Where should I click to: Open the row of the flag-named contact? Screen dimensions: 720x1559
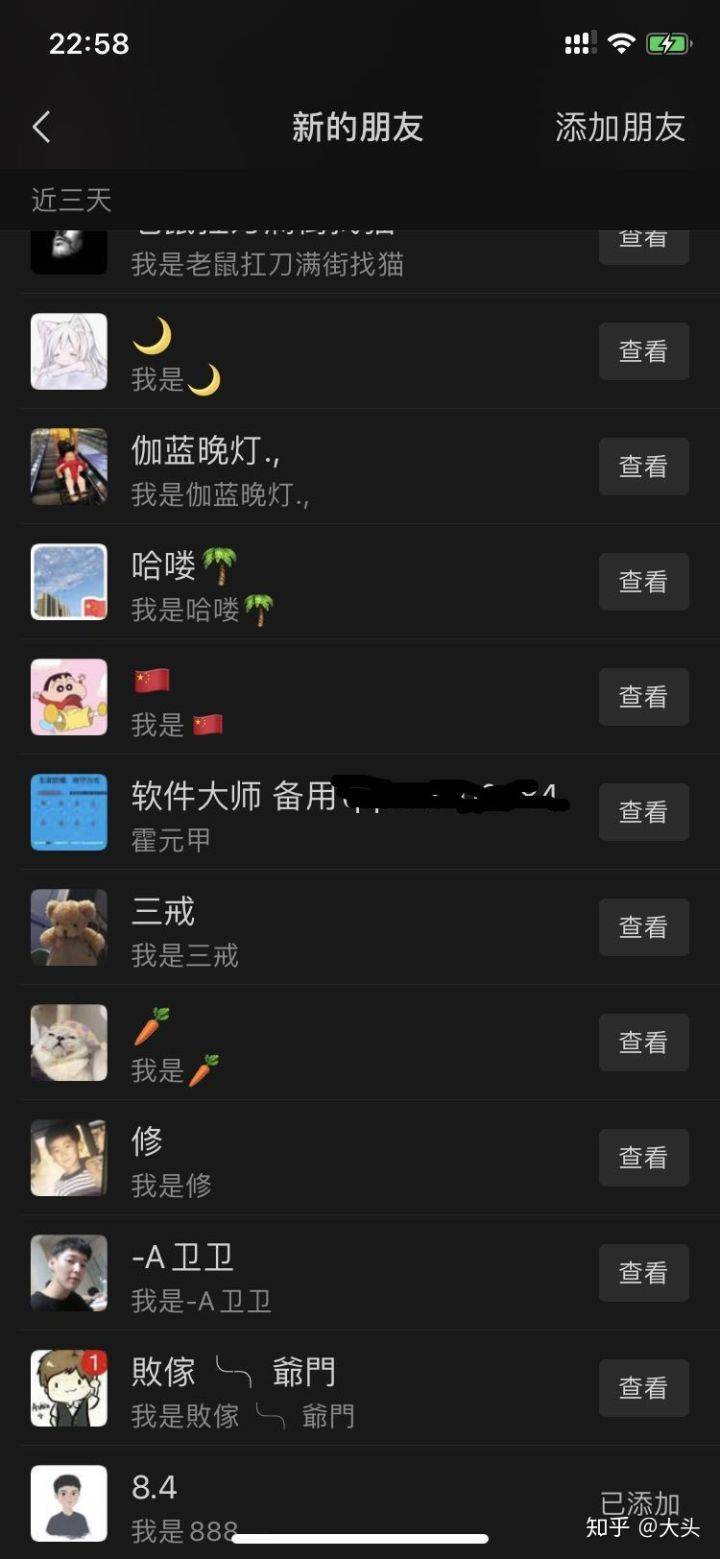coord(360,697)
